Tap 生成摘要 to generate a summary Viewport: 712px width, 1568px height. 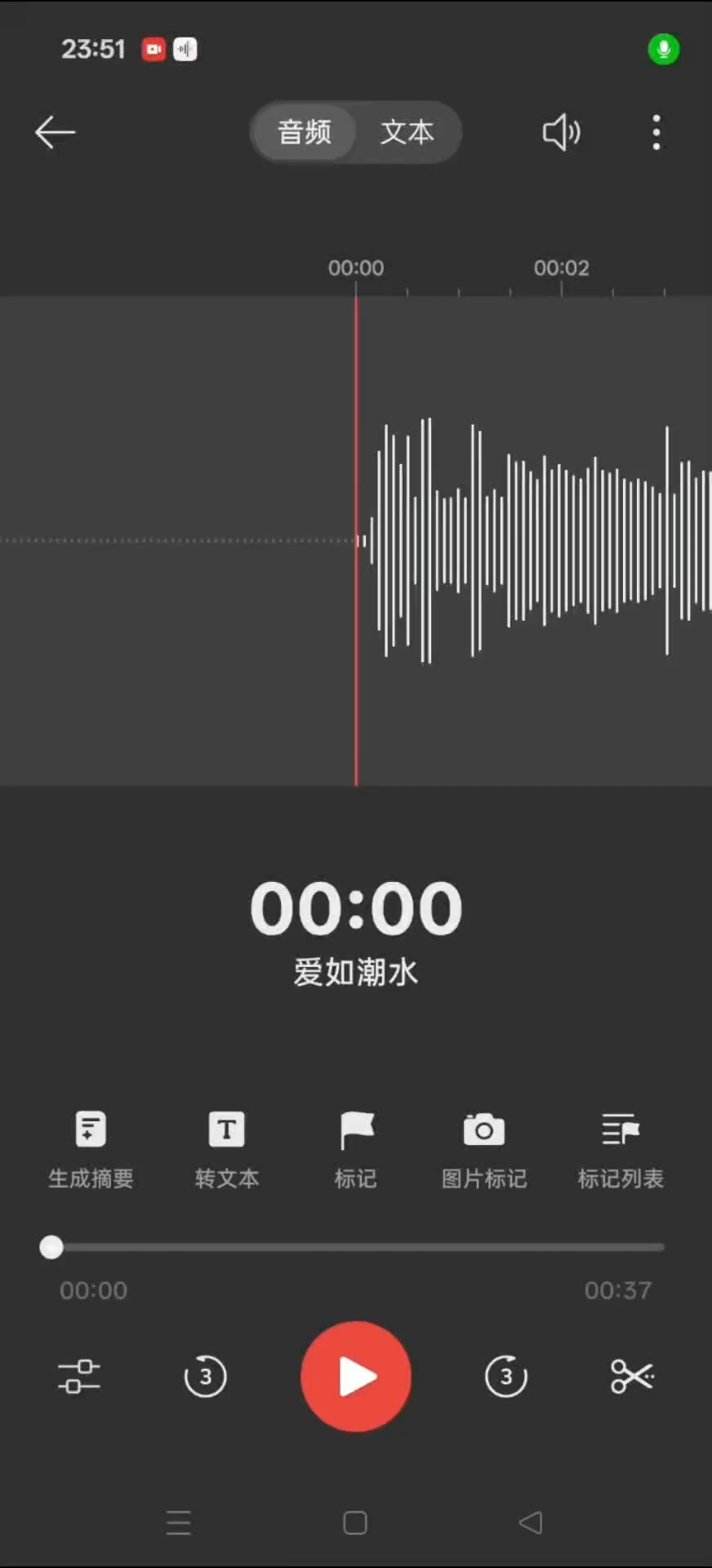(91, 1148)
